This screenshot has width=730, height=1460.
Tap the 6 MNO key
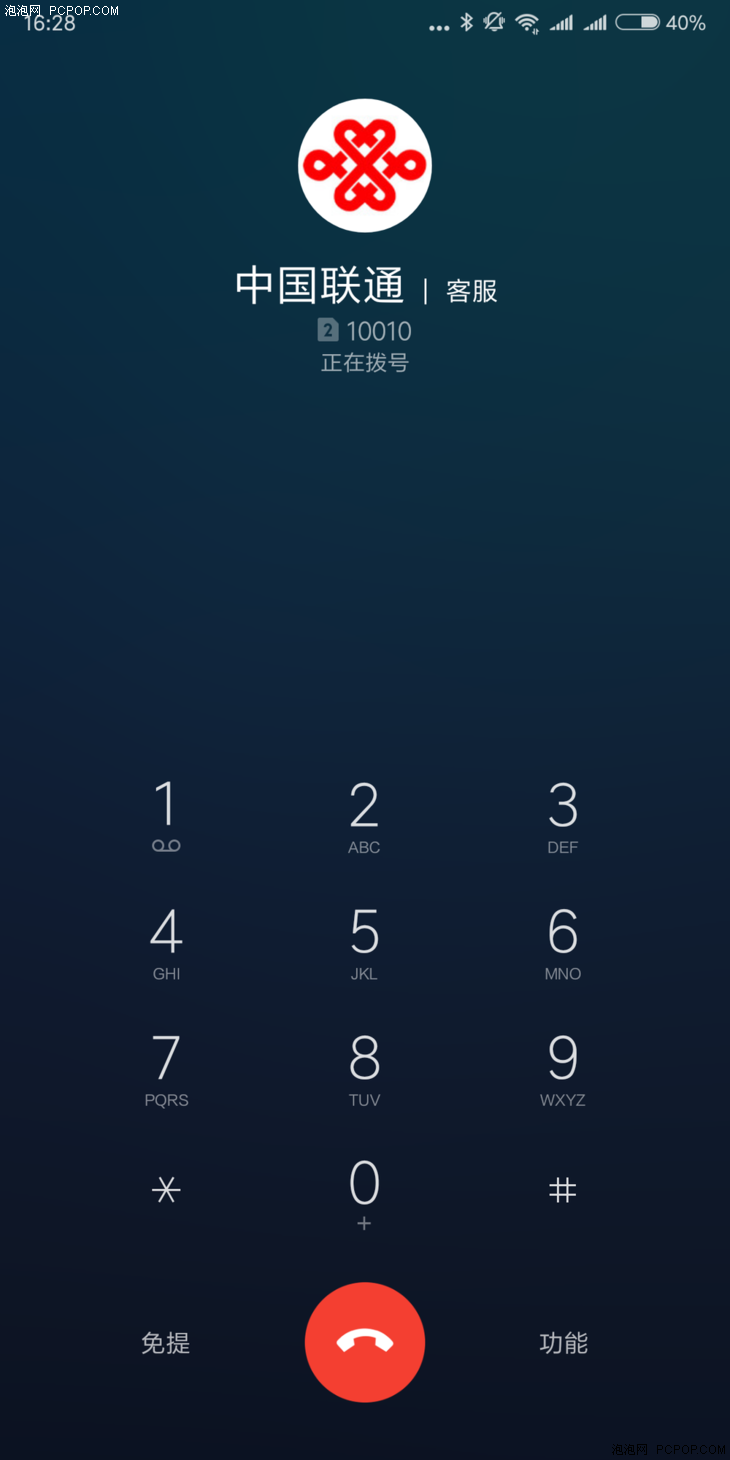pos(563,942)
